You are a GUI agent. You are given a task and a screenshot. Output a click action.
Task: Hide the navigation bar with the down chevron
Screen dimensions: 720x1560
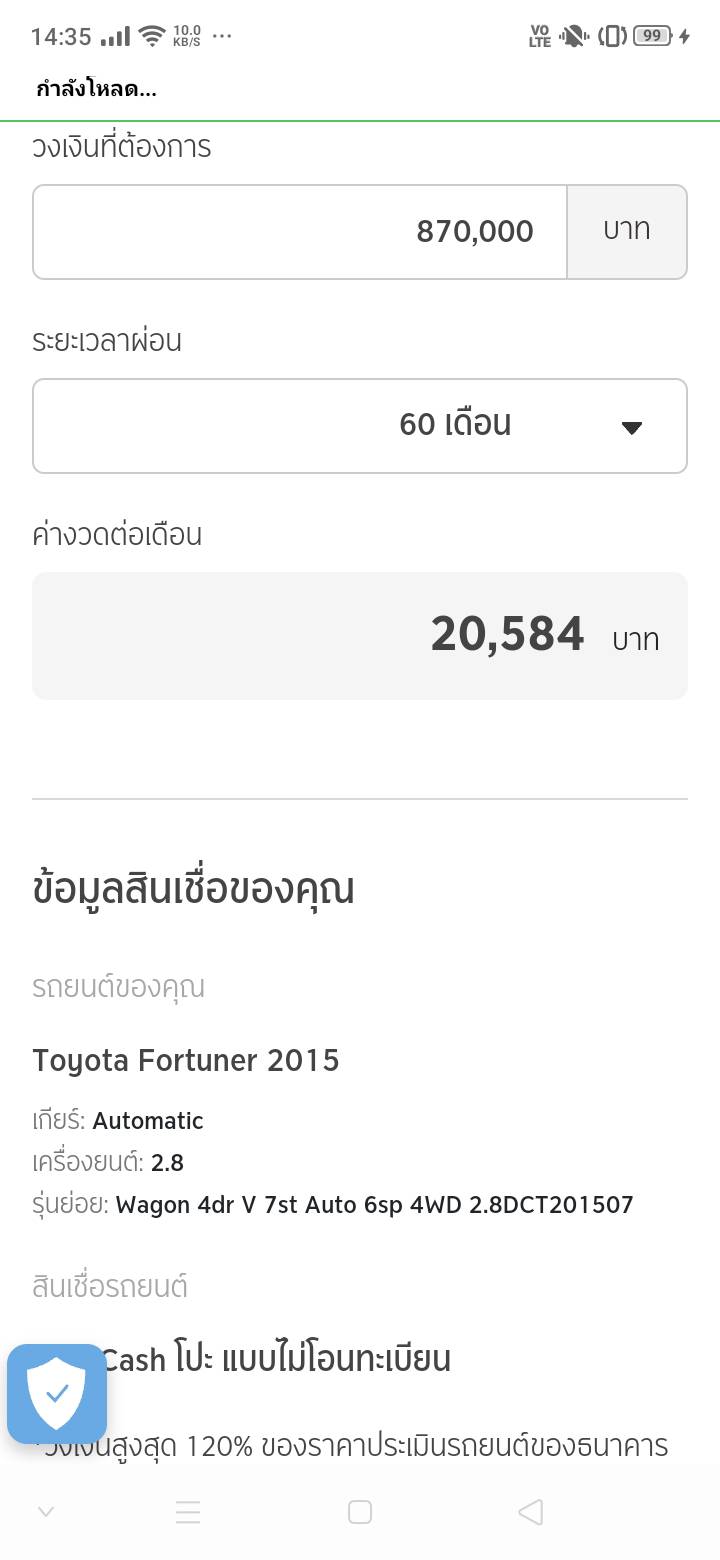coord(46,1512)
